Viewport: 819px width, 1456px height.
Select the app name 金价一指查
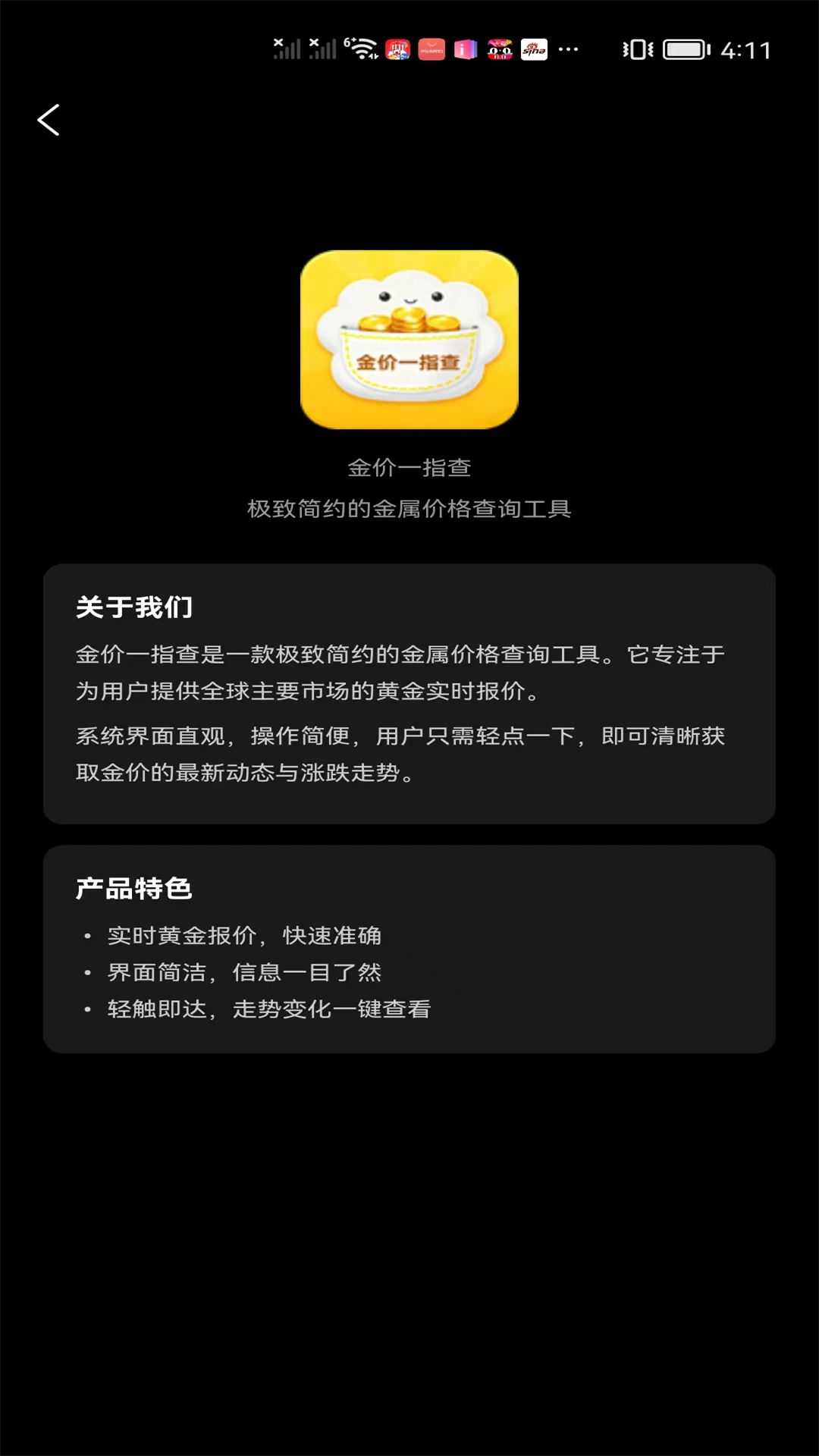point(409,468)
